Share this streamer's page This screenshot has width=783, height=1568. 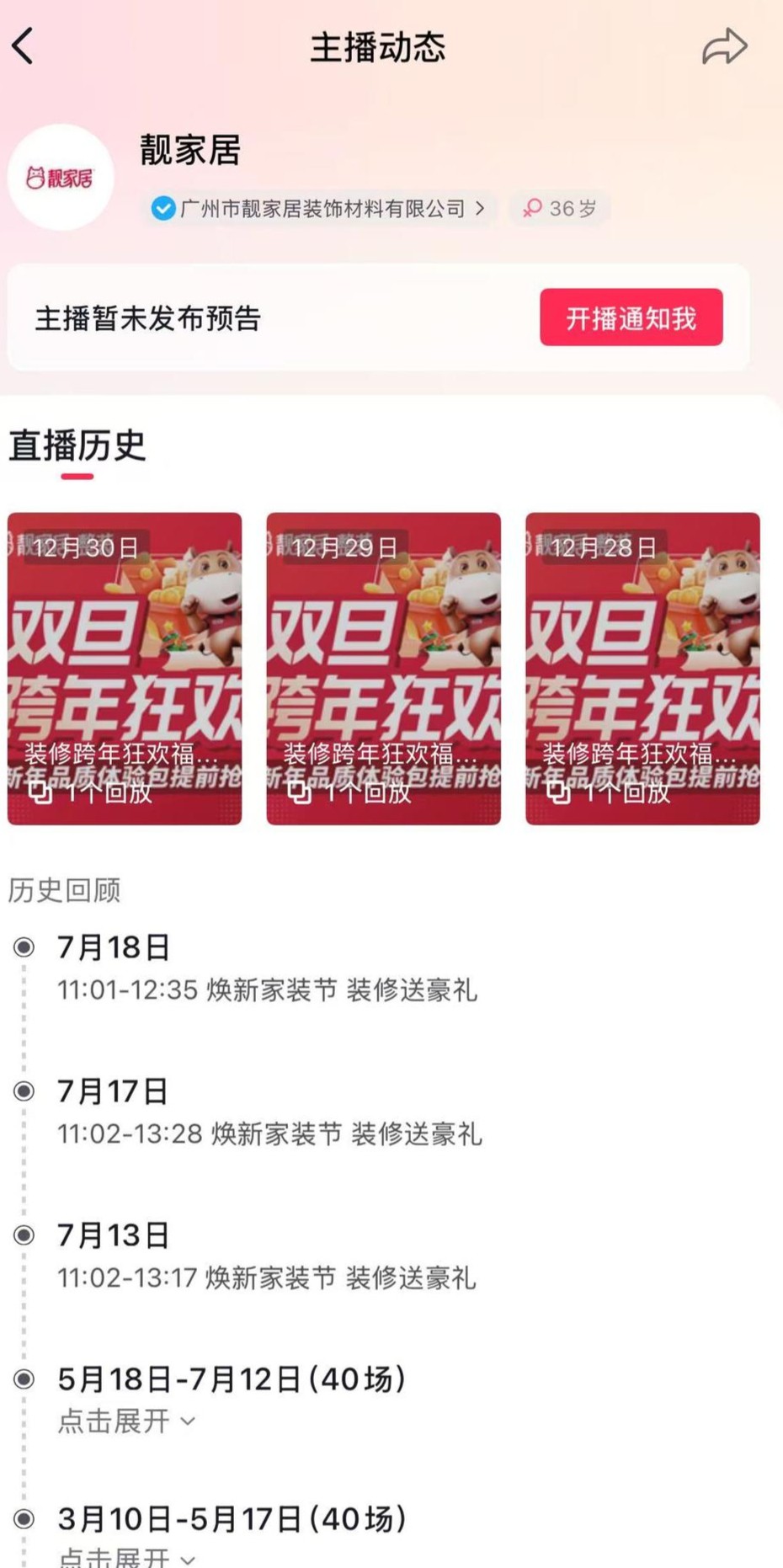pos(724,46)
